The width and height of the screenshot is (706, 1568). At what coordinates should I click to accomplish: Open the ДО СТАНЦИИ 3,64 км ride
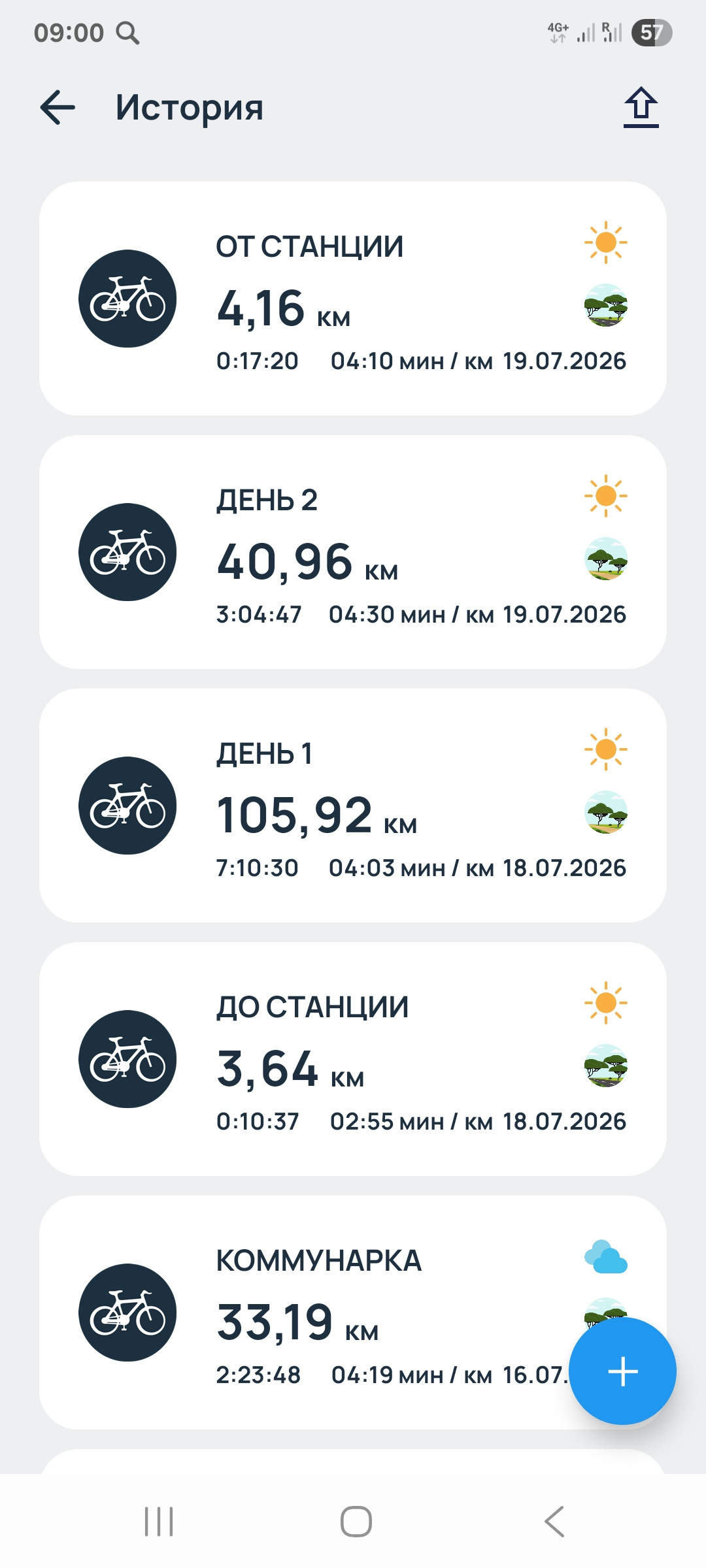pyautogui.click(x=353, y=1059)
